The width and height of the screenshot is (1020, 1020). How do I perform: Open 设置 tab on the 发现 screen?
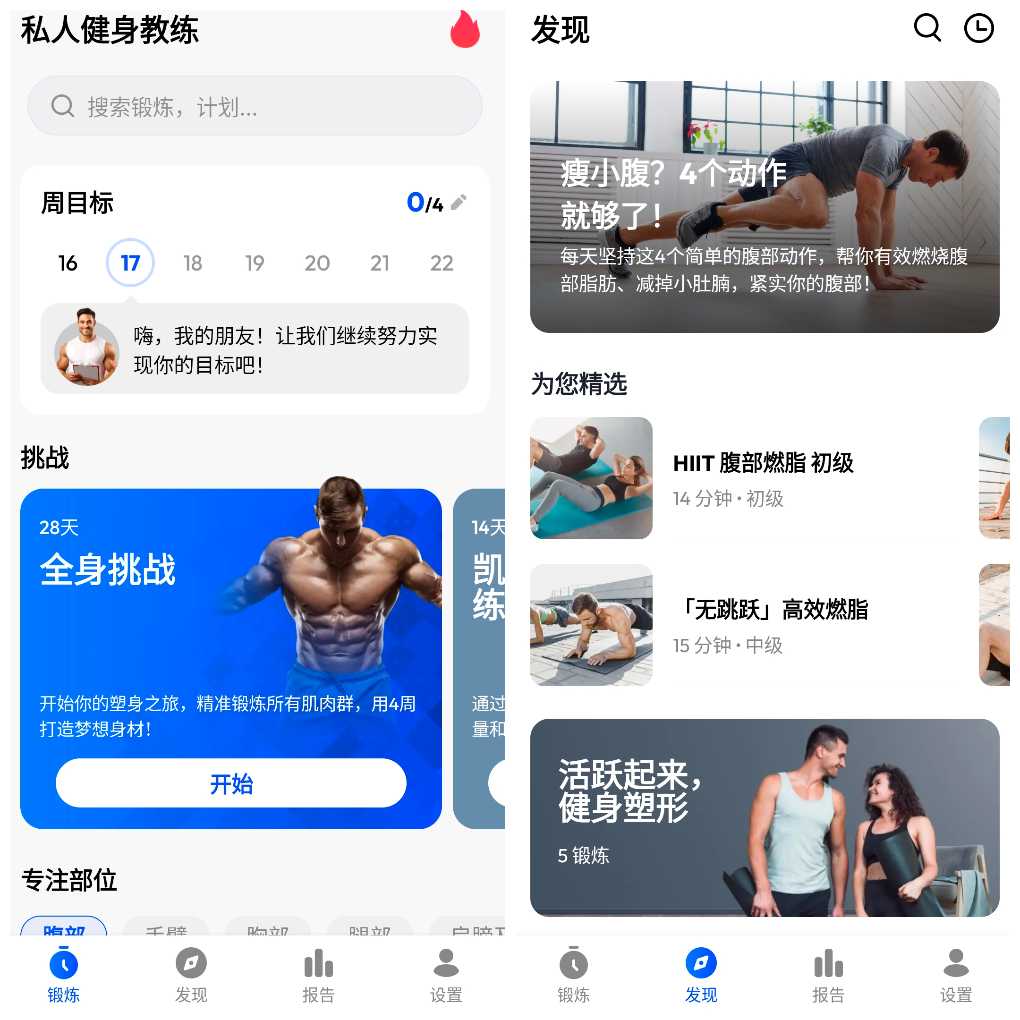pos(955,976)
